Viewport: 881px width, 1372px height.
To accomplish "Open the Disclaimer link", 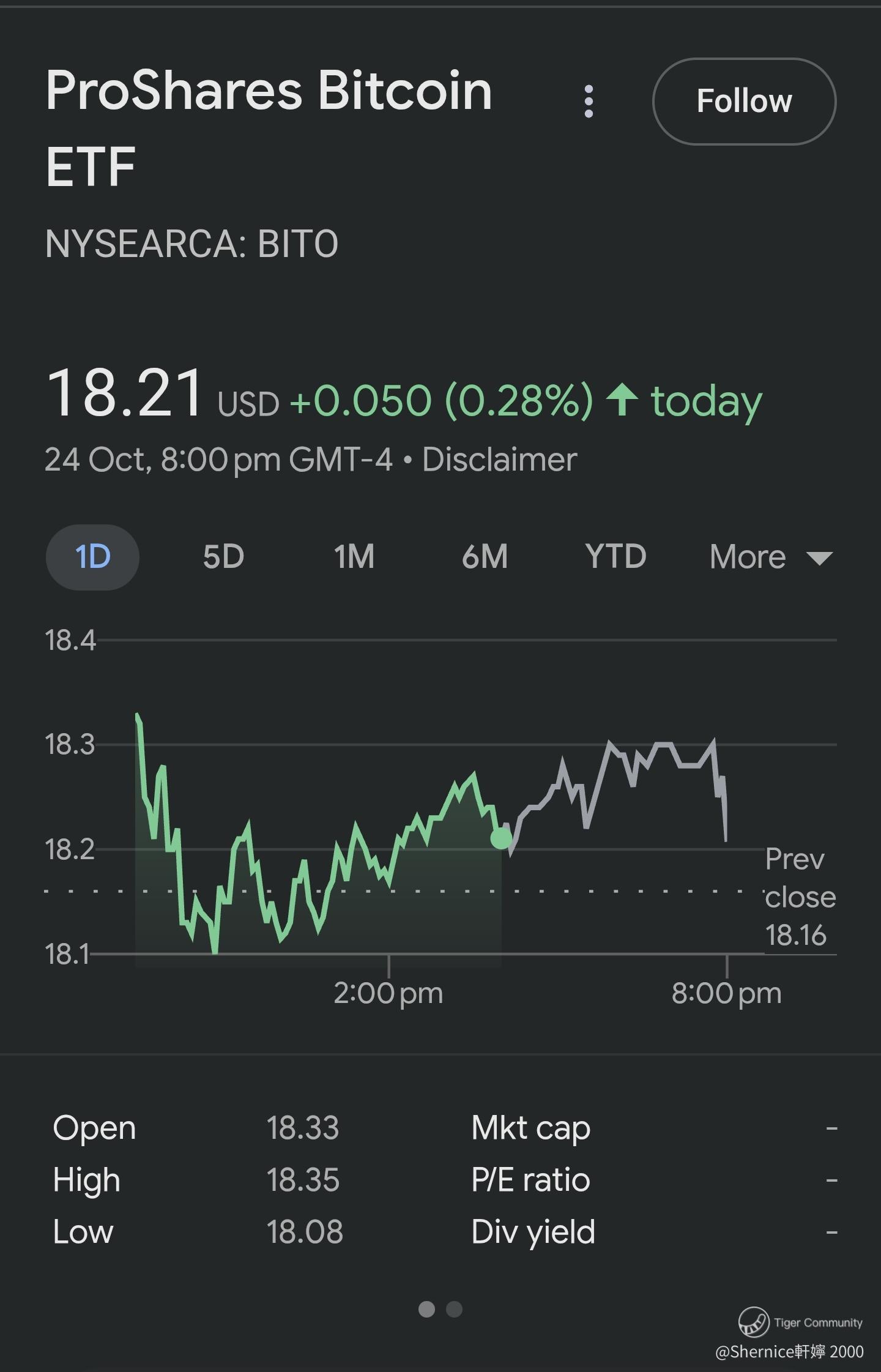I will click(499, 460).
